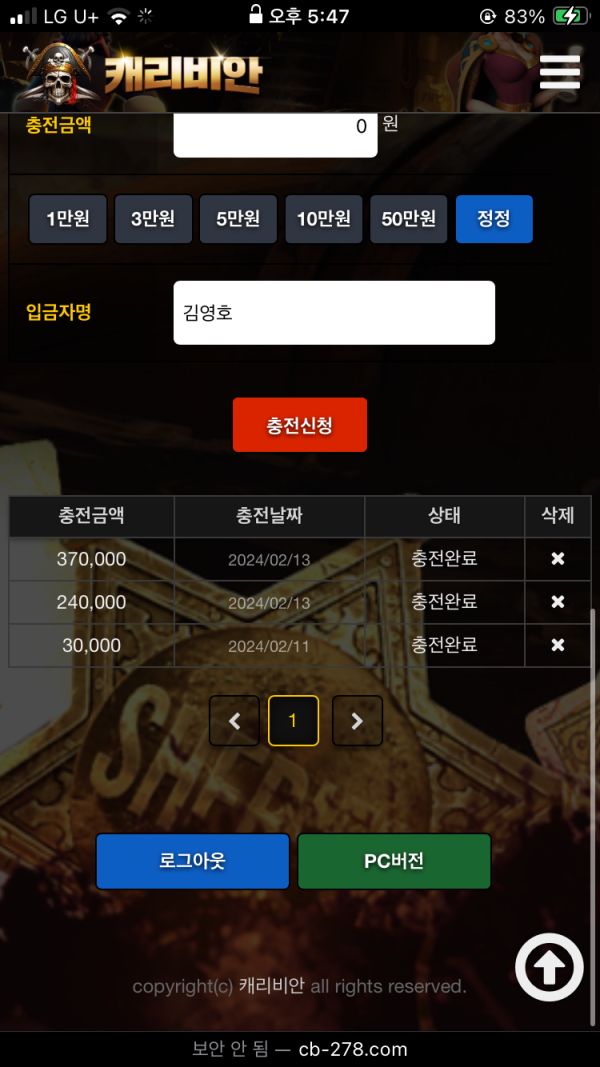Tap the 충전금액 amount field
Screen dimensions: 600x1067
pyautogui.click(x=275, y=129)
